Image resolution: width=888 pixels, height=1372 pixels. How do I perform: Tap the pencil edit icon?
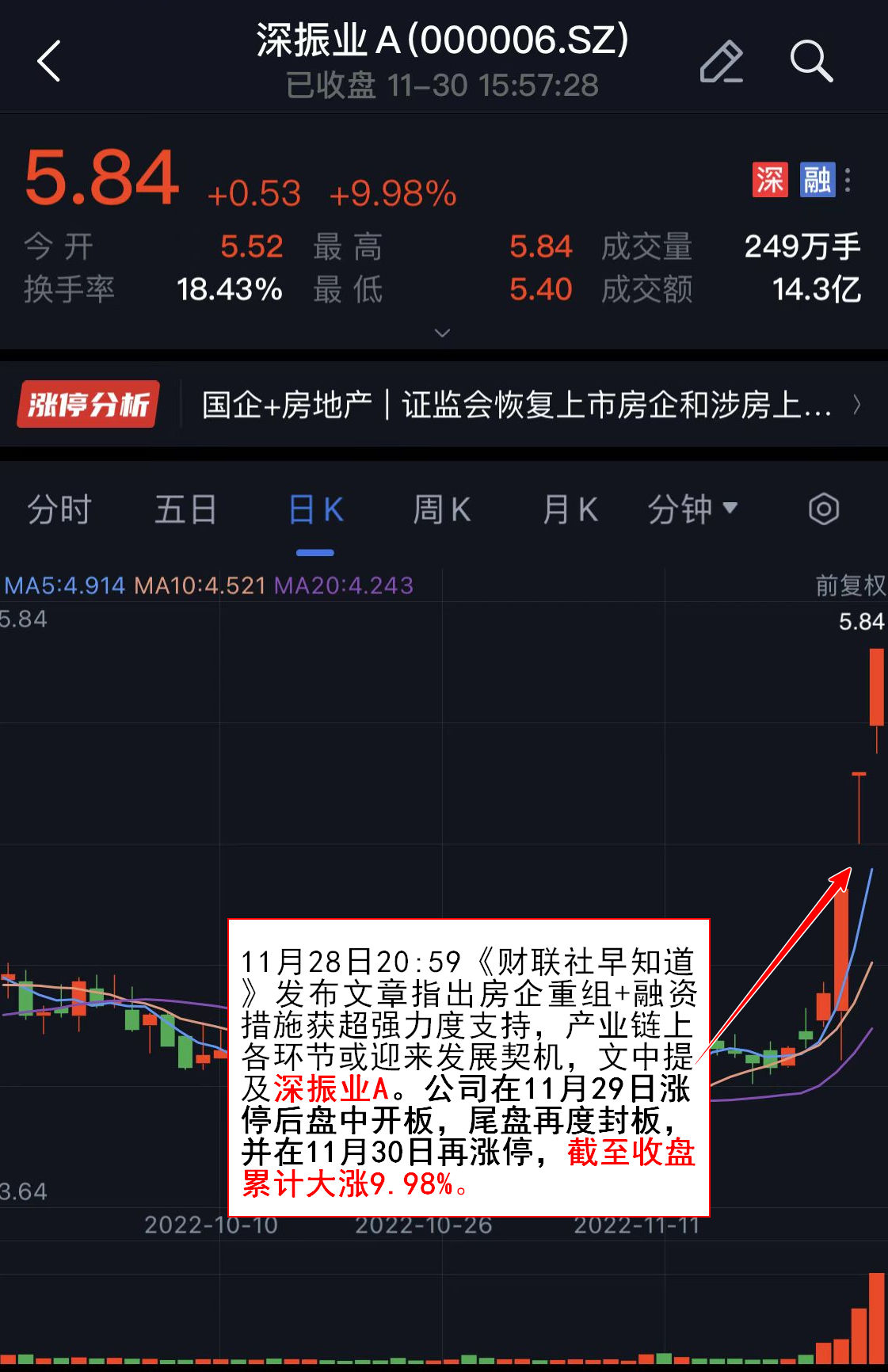[721, 61]
